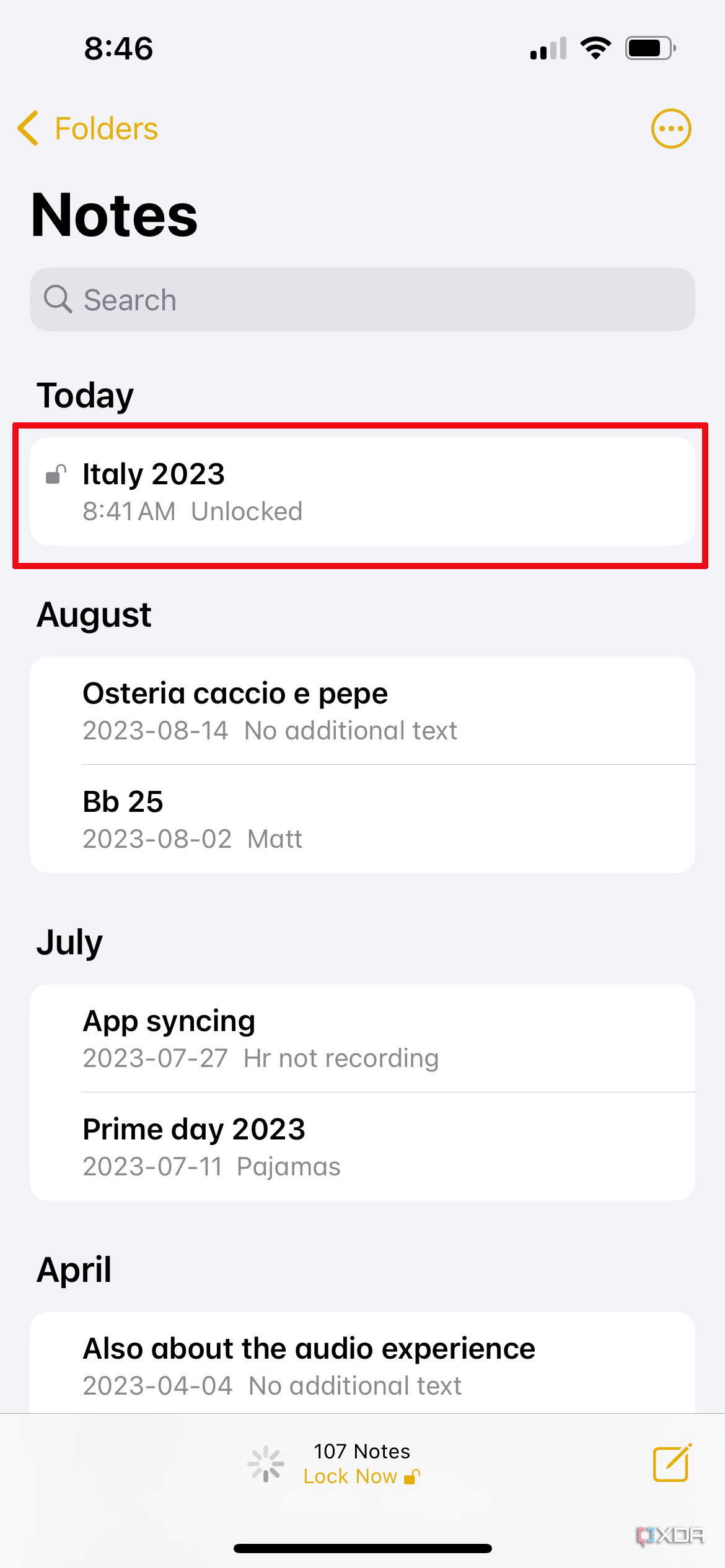This screenshot has height=1568, width=725.
Task: Tap the compose new note icon
Action: click(x=671, y=1464)
